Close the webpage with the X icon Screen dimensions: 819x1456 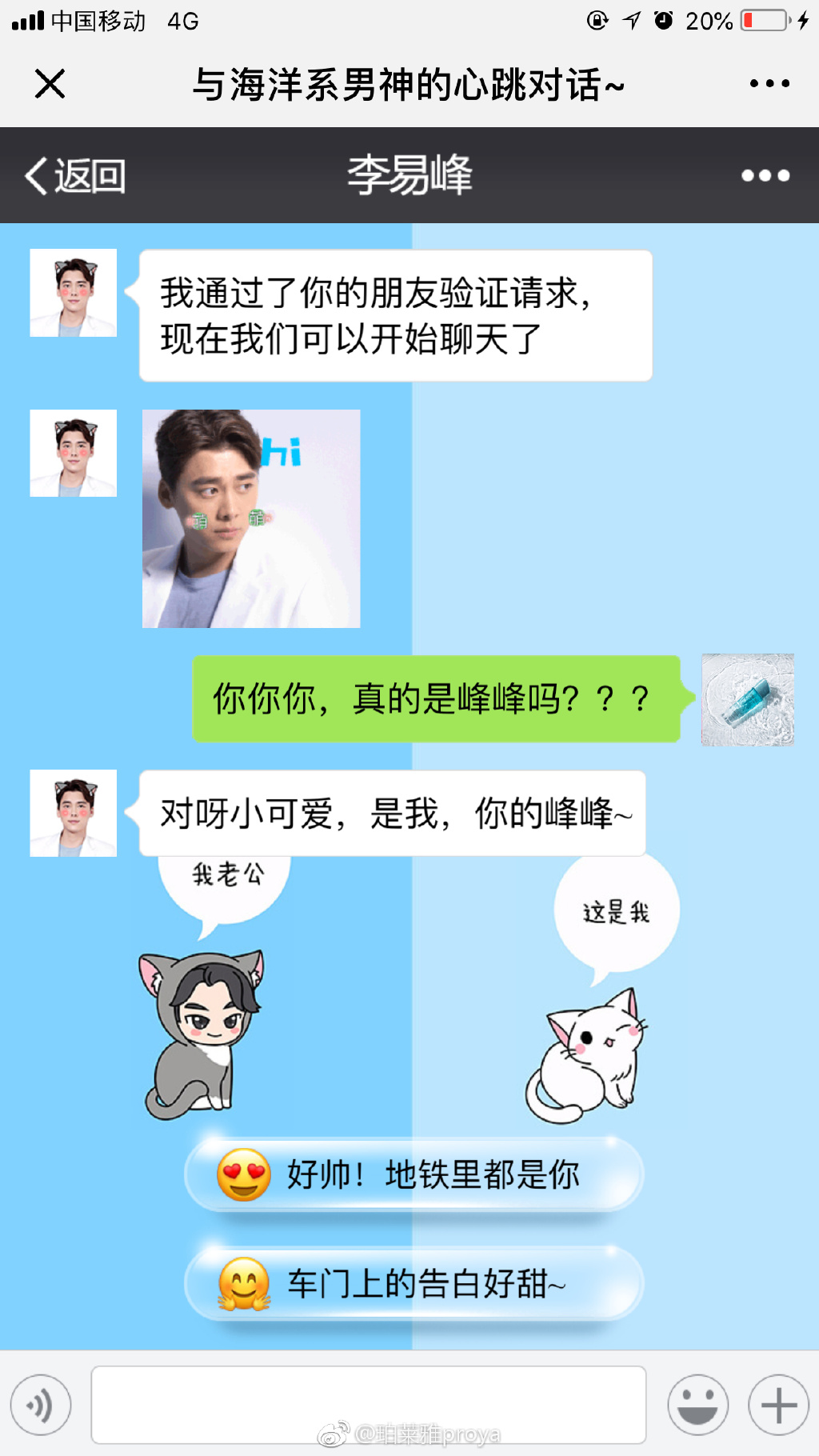[50, 83]
